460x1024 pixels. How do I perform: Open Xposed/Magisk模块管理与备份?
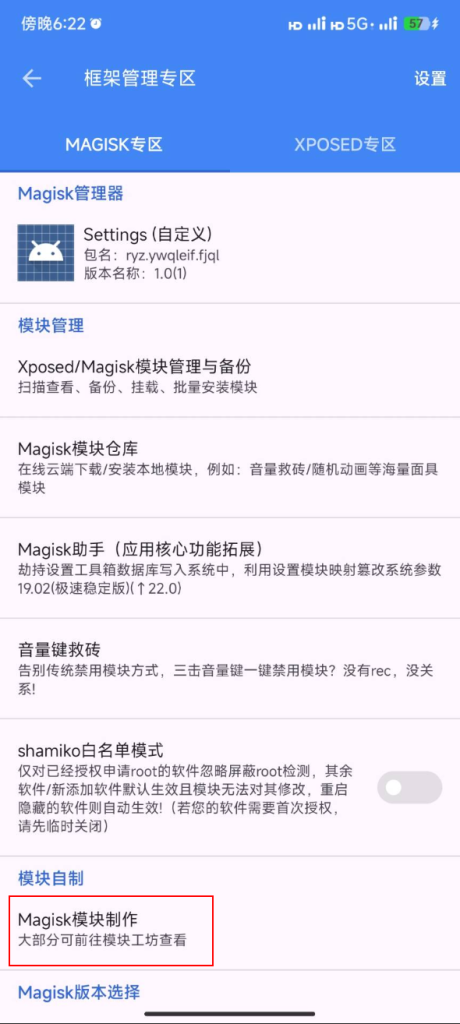click(230, 376)
